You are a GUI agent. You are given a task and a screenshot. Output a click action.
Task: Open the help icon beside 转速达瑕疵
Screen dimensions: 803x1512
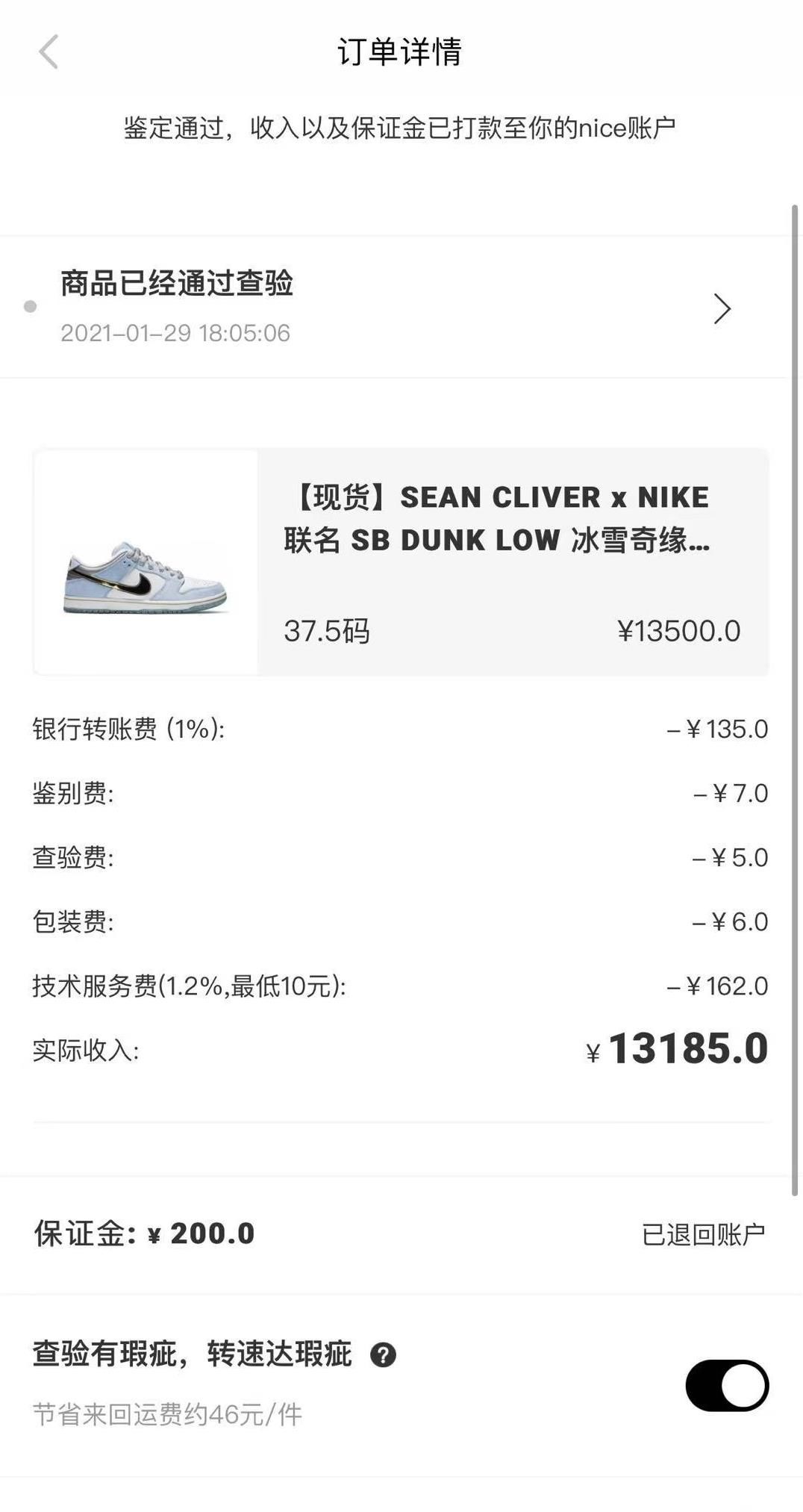[x=382, y=1353]
